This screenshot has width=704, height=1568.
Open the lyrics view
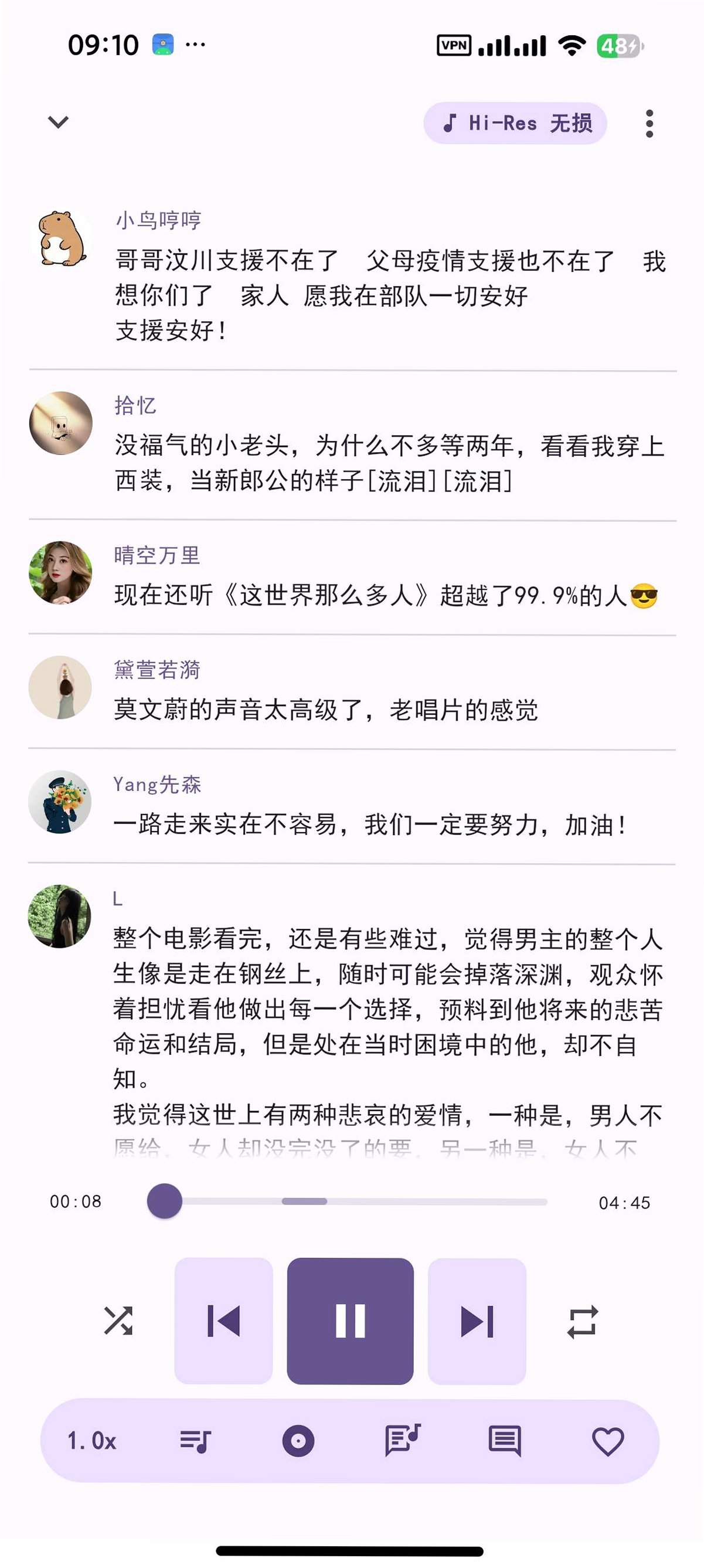[402, 1440]
